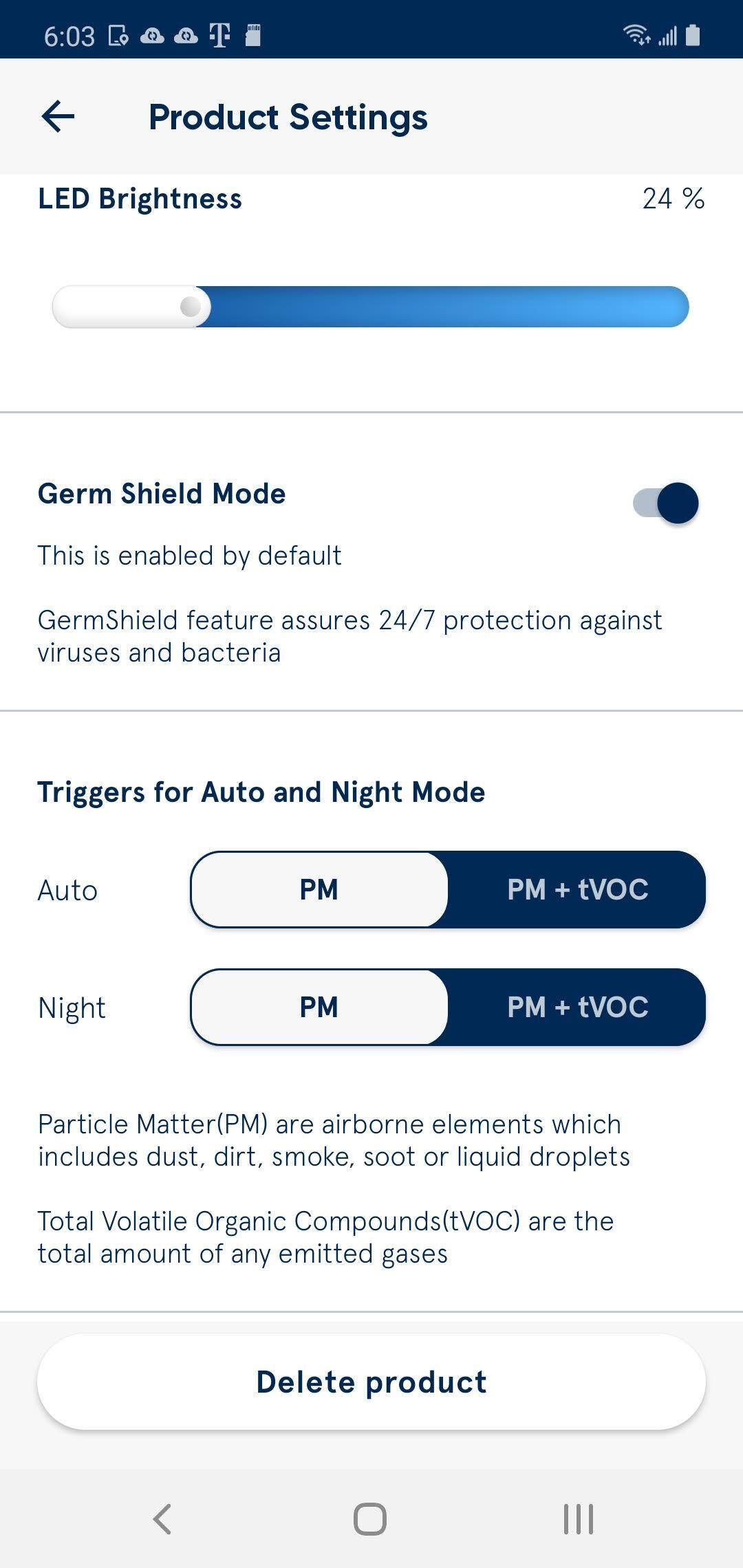Tap the LED Brightness slider track
This screenshot has height=1568, width=743.
pyautogui.click(x=371, y=307)
